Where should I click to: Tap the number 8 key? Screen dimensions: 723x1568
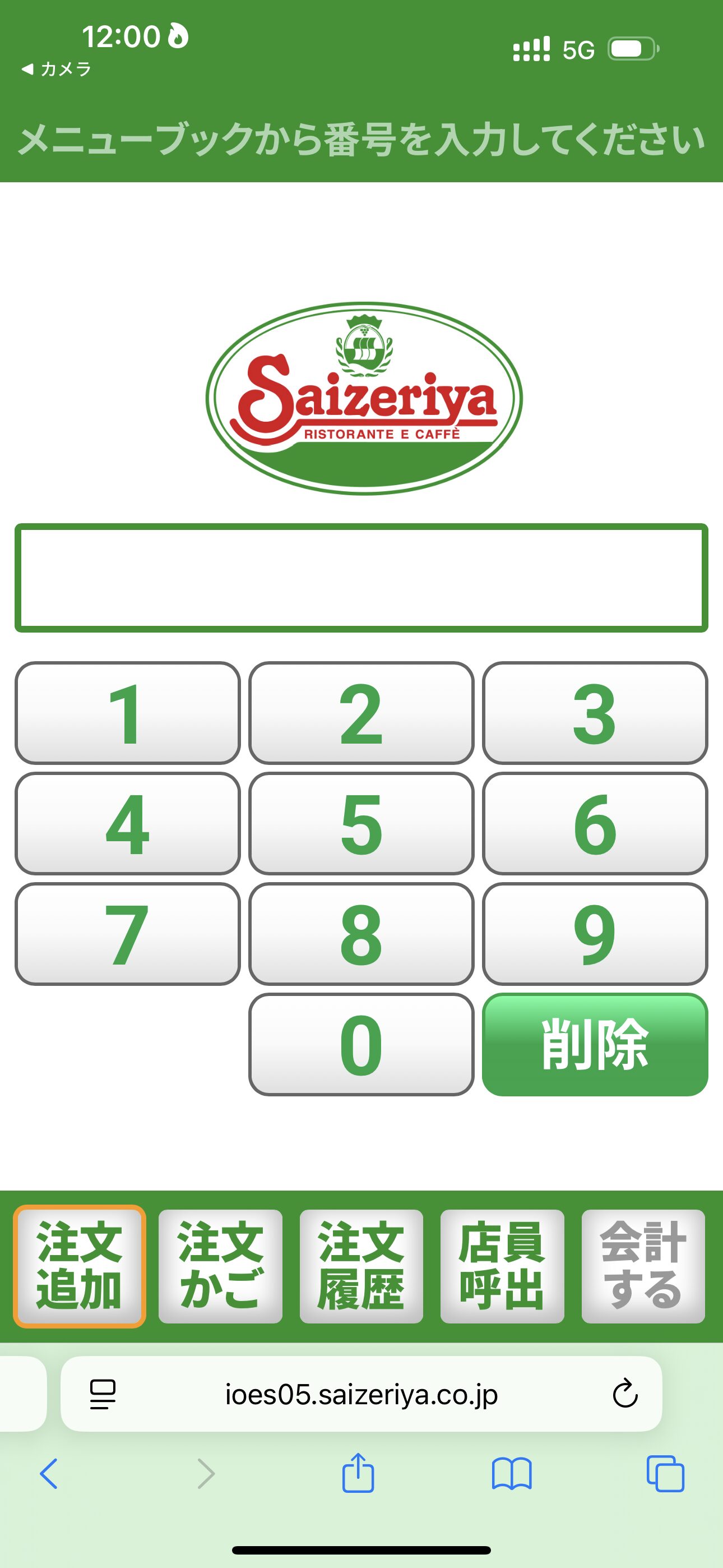361,934
